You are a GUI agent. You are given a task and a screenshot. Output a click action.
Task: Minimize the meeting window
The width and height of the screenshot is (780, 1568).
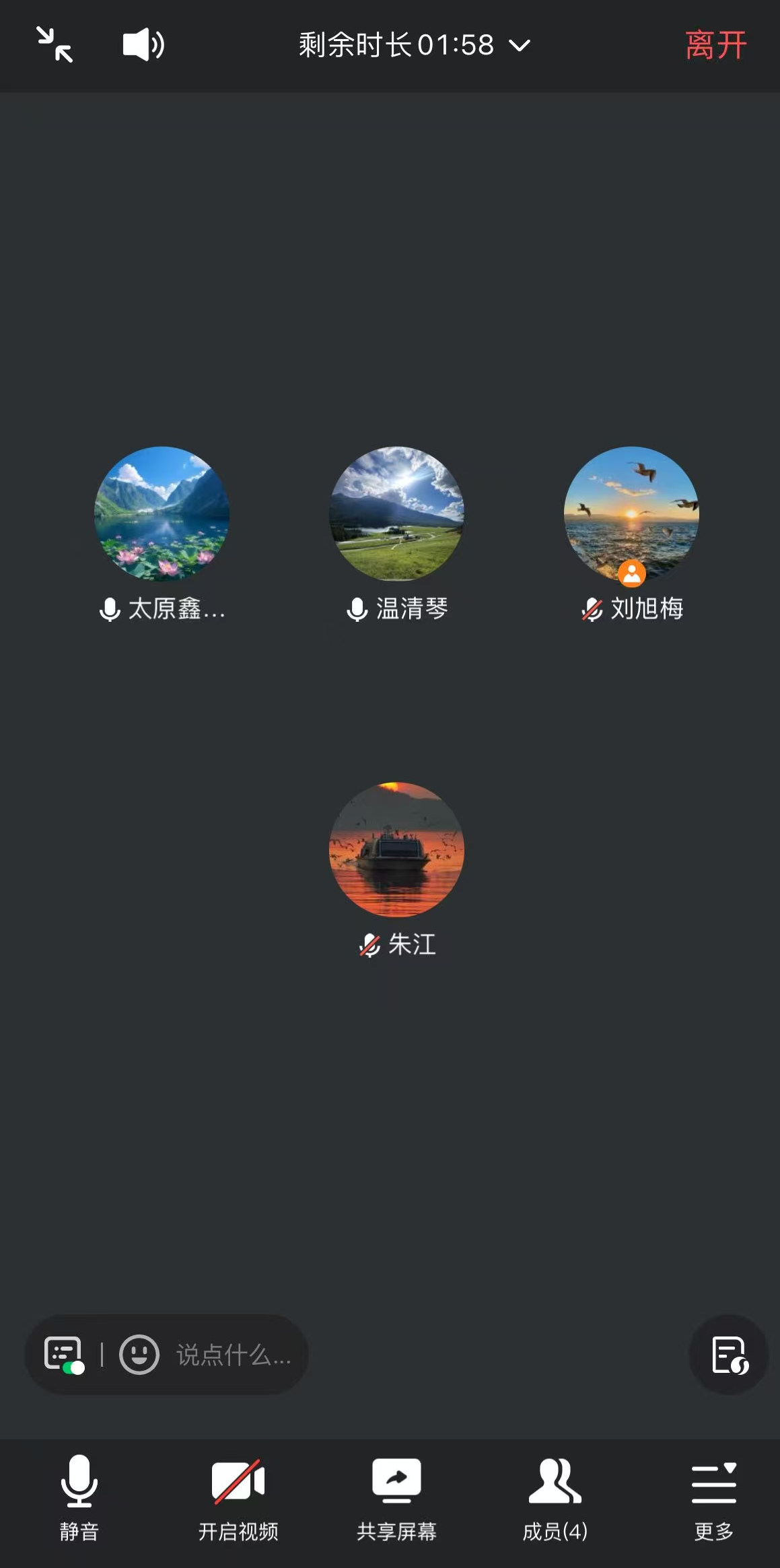[55, 45]
